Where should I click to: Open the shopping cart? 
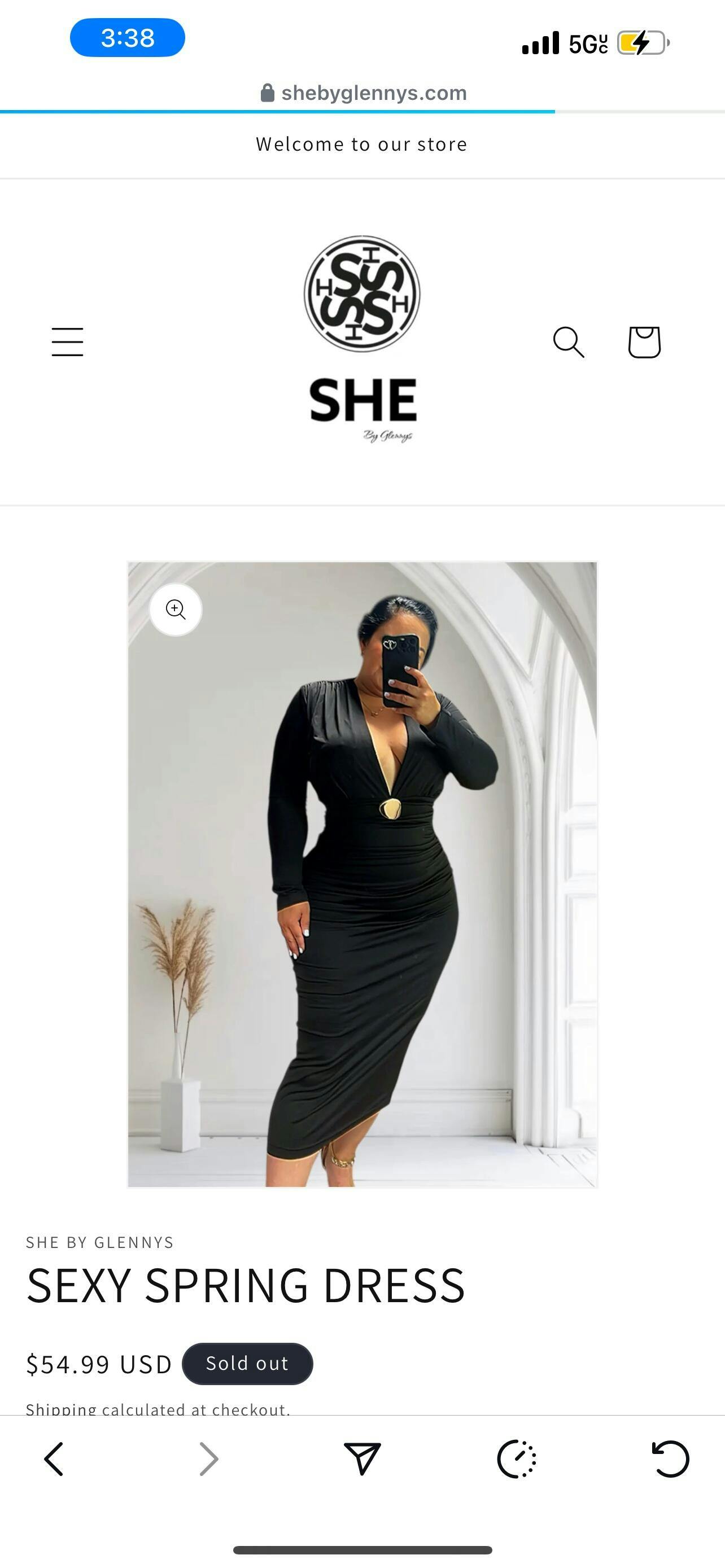click(x=644, y=341)
